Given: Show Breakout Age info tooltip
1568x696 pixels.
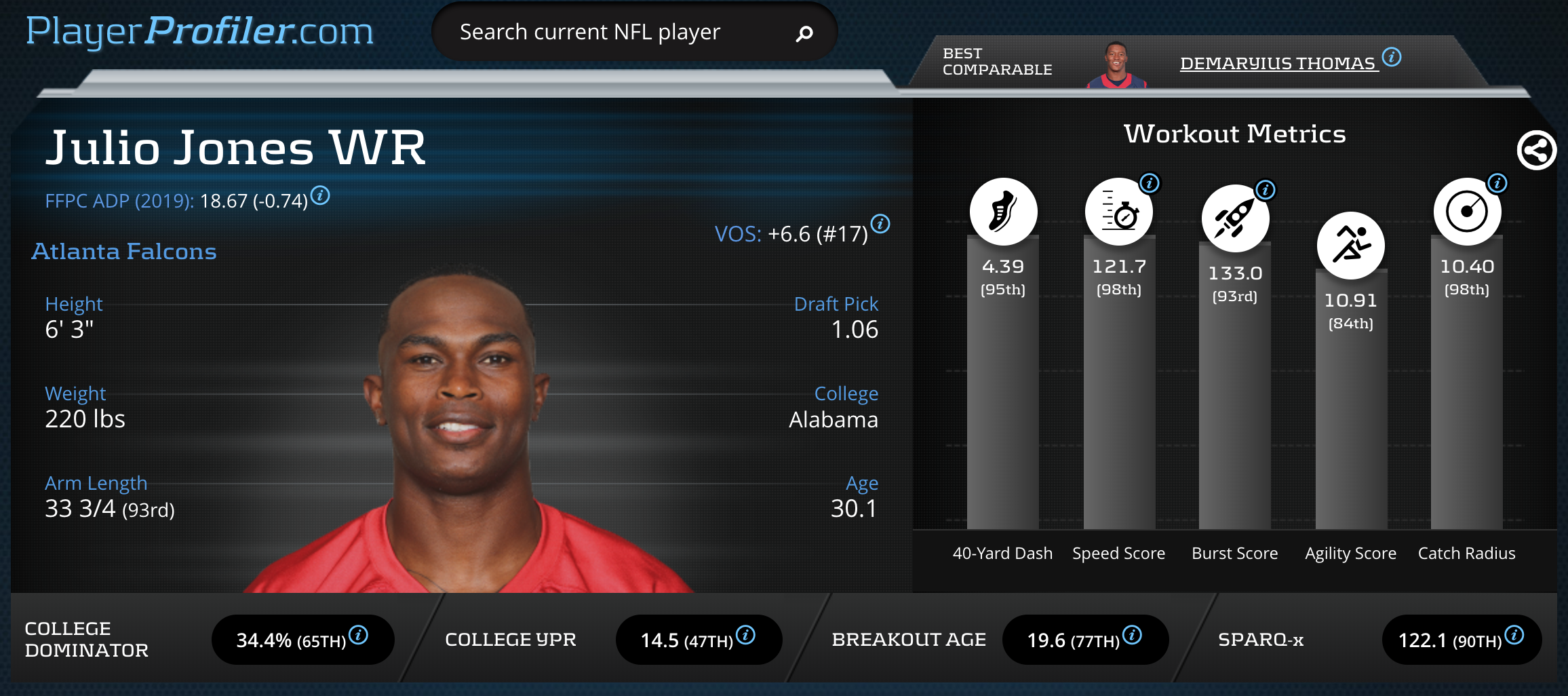Looking at the screenshot, I should [1132, 635].
